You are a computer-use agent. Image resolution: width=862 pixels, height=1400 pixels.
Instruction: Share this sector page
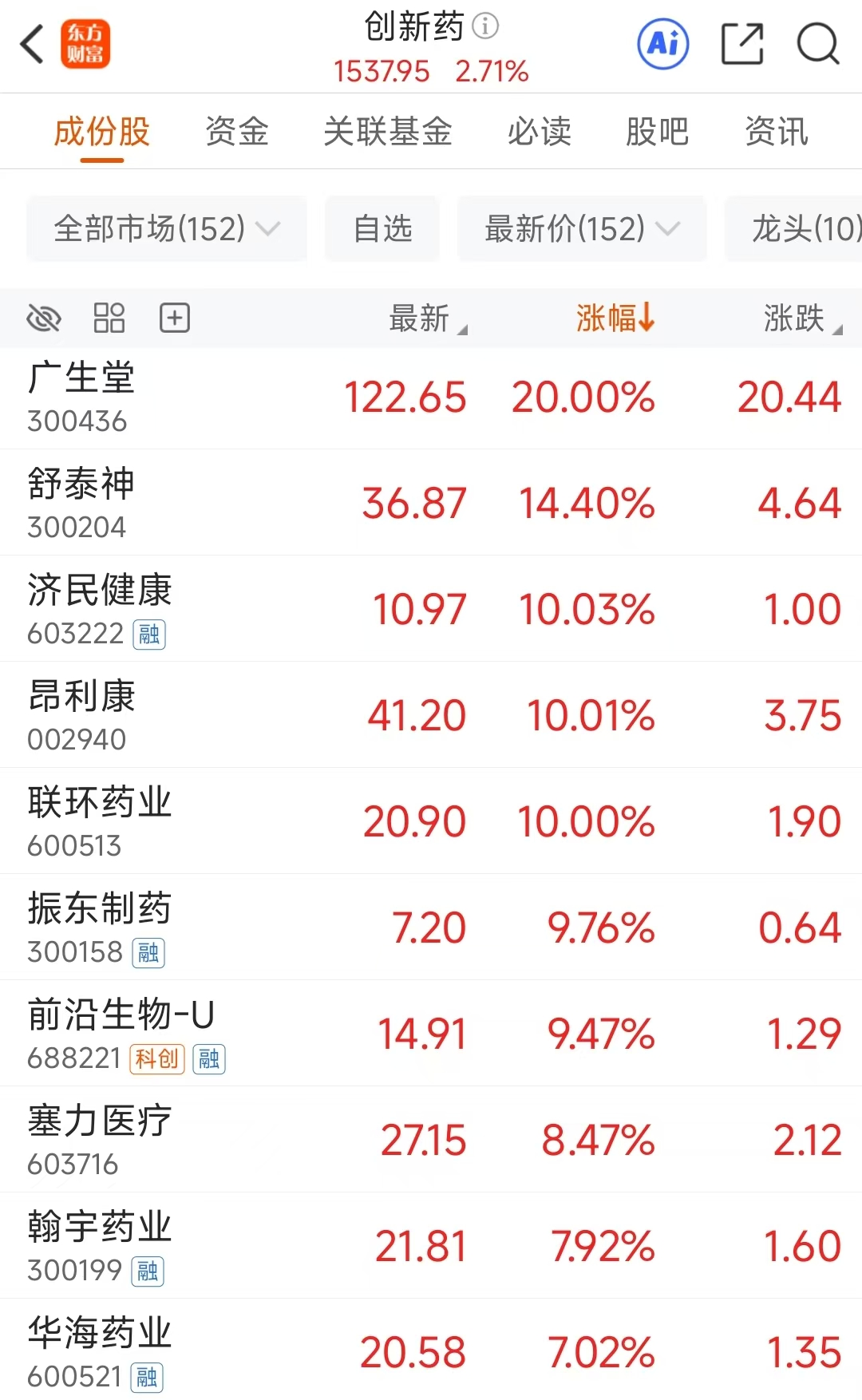pyautogui.click(x=741, y=44)
